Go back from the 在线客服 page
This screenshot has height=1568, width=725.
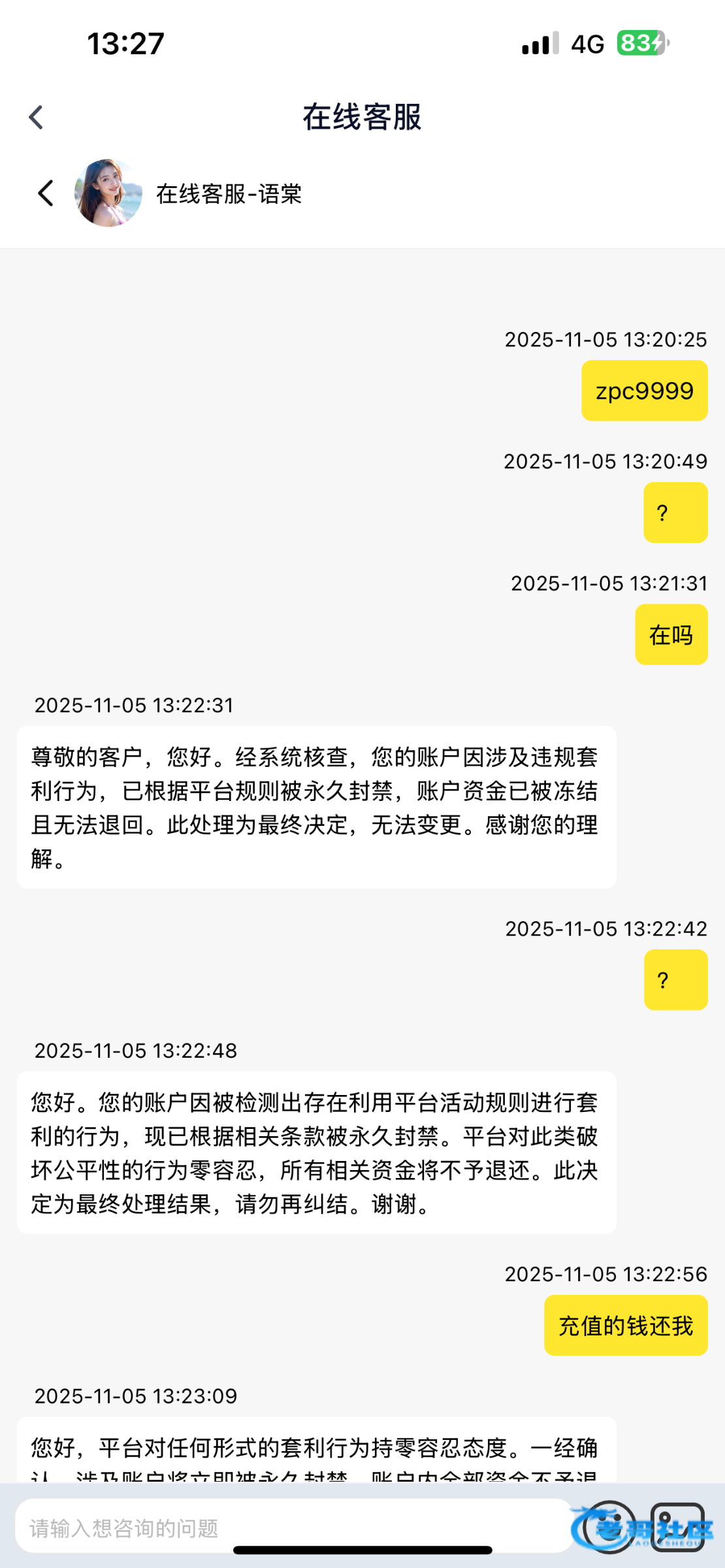37,118
